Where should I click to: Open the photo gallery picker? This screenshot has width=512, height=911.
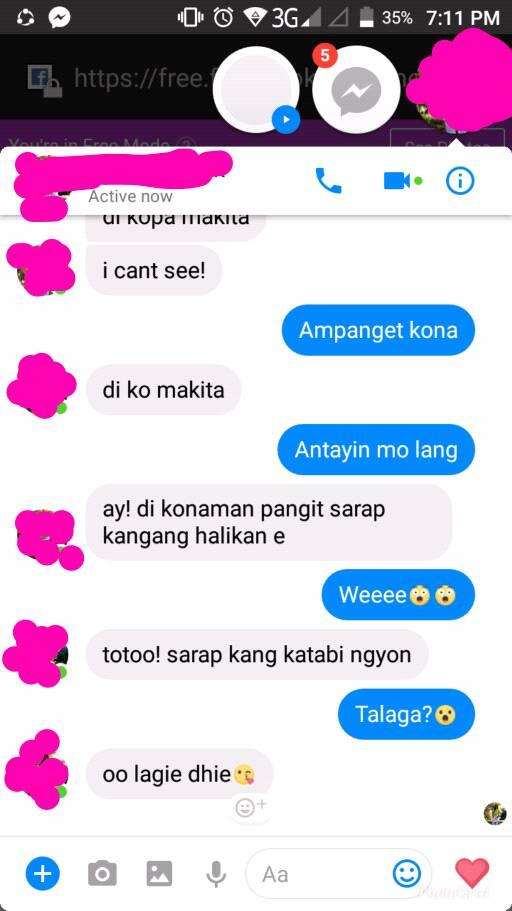pos(159,873)
